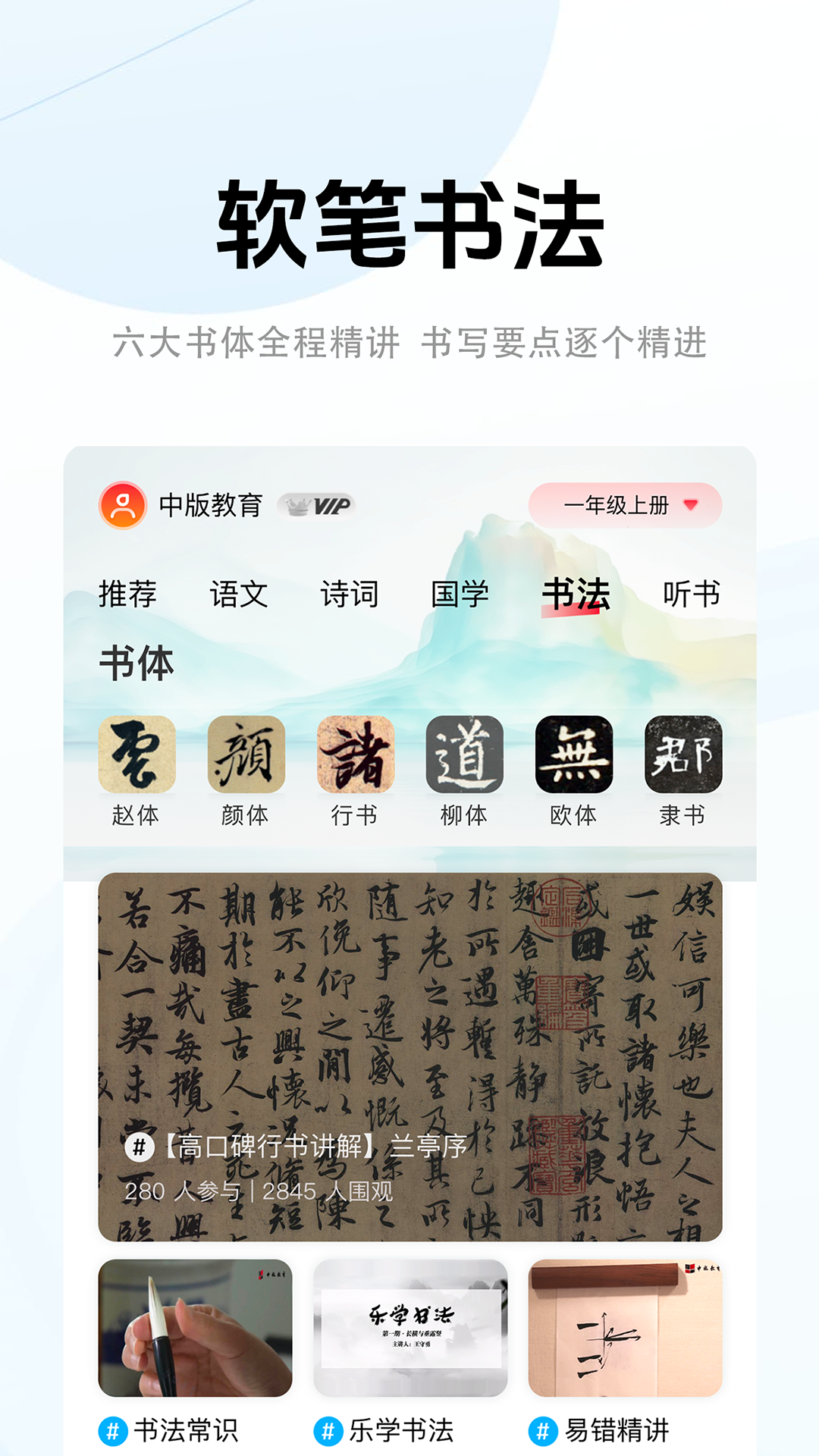Open the 兰亭序 行书讲解 banner

click(409, 1046)
